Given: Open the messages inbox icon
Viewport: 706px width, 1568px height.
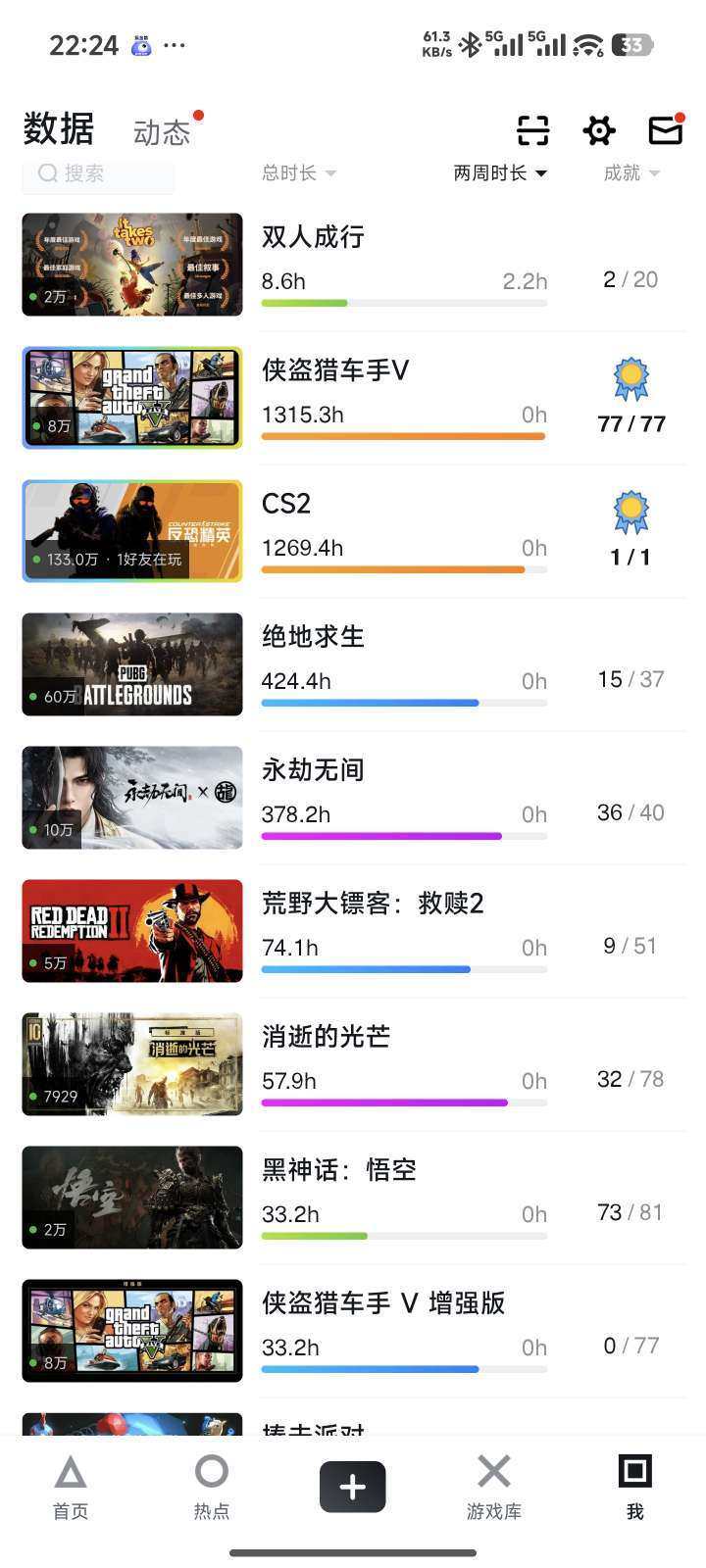Looking at the screenshot, I should 665,130.
